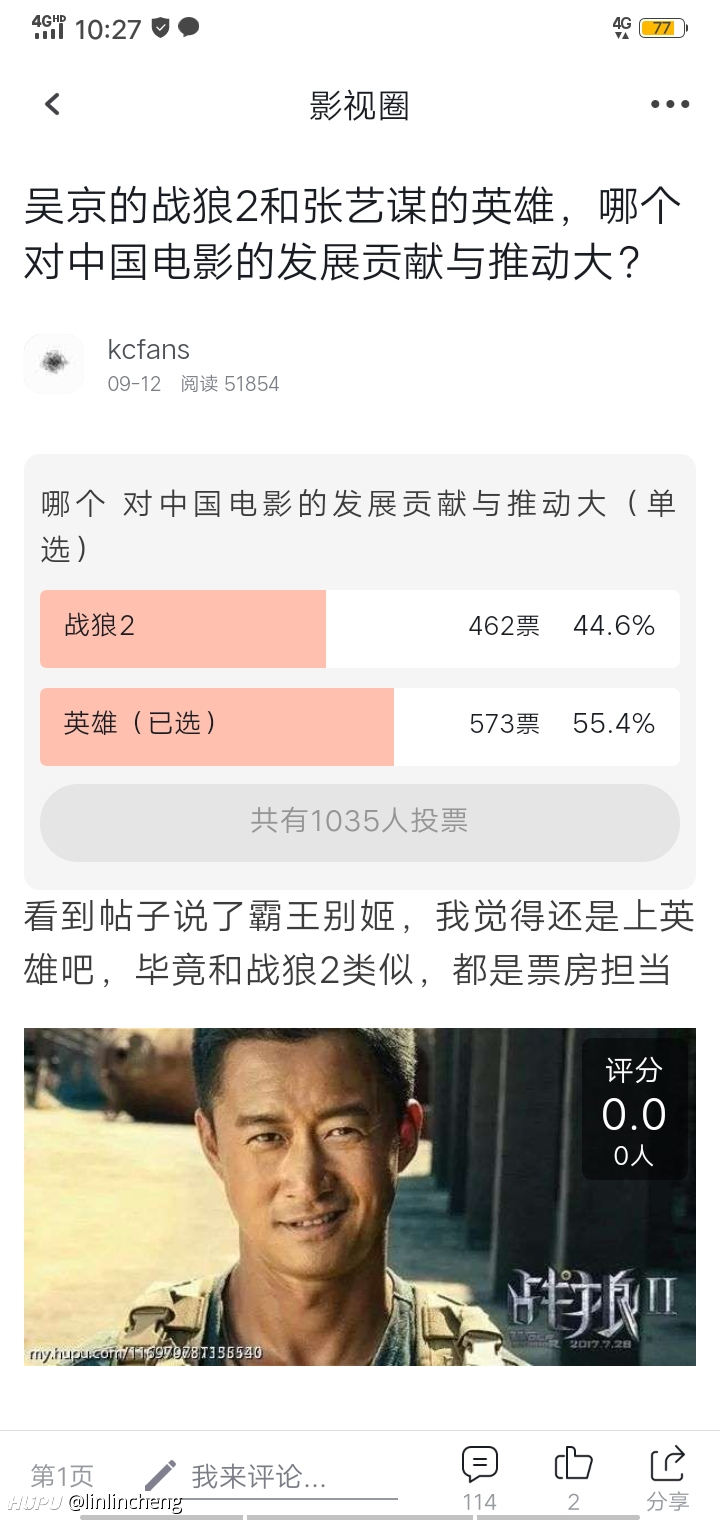Like this post with thumbs-up
The width and height of the screenshot is (720, 1520).
pos(573,1478)
